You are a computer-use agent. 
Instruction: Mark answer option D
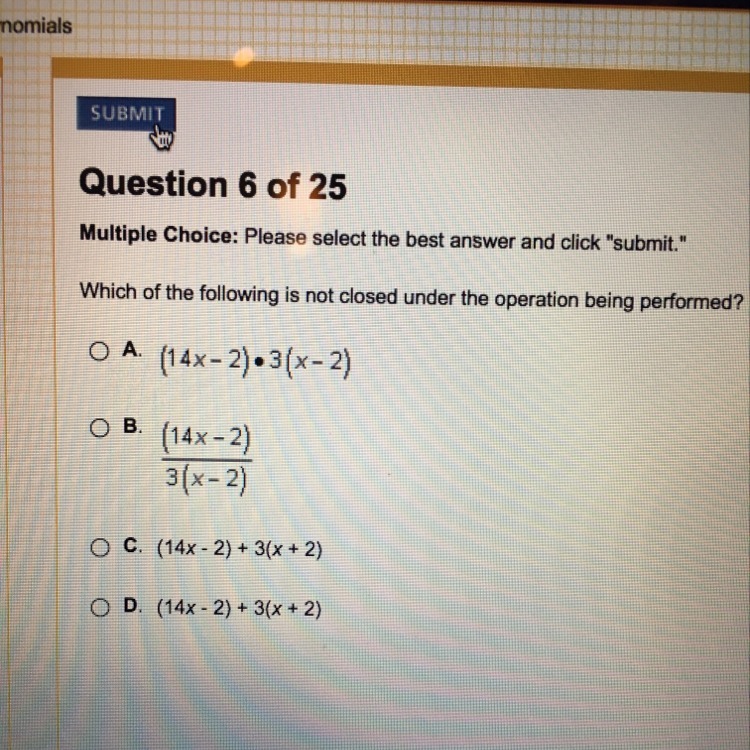coord(100,608)
